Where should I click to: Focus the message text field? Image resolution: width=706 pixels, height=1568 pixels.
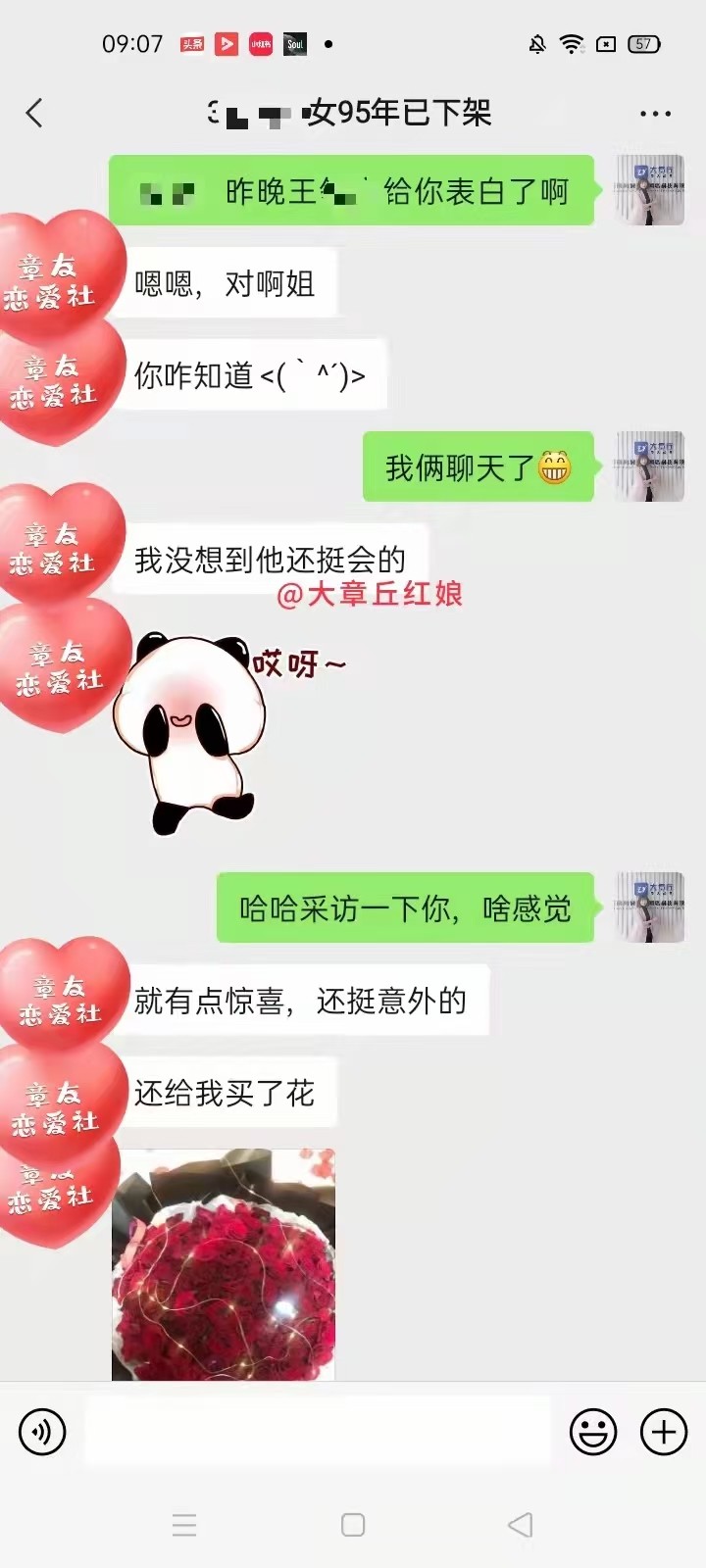point(318,1432)
